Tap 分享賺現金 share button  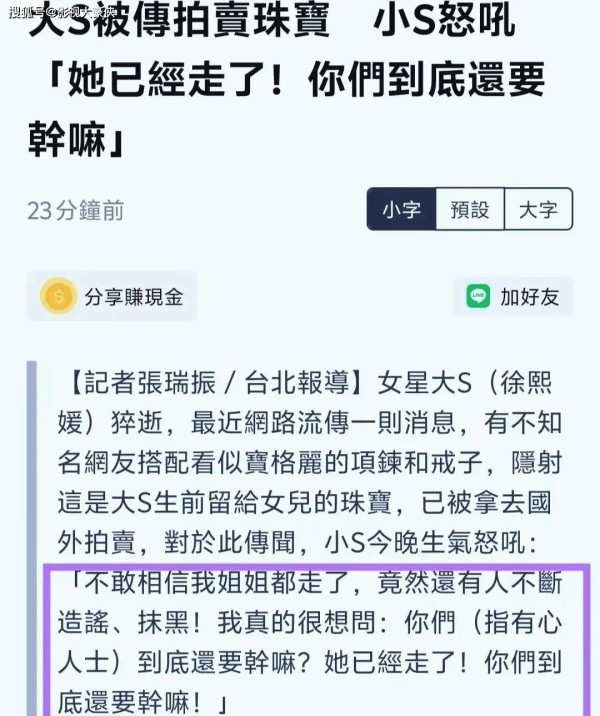pyautogui.click(x=112, y=297)
